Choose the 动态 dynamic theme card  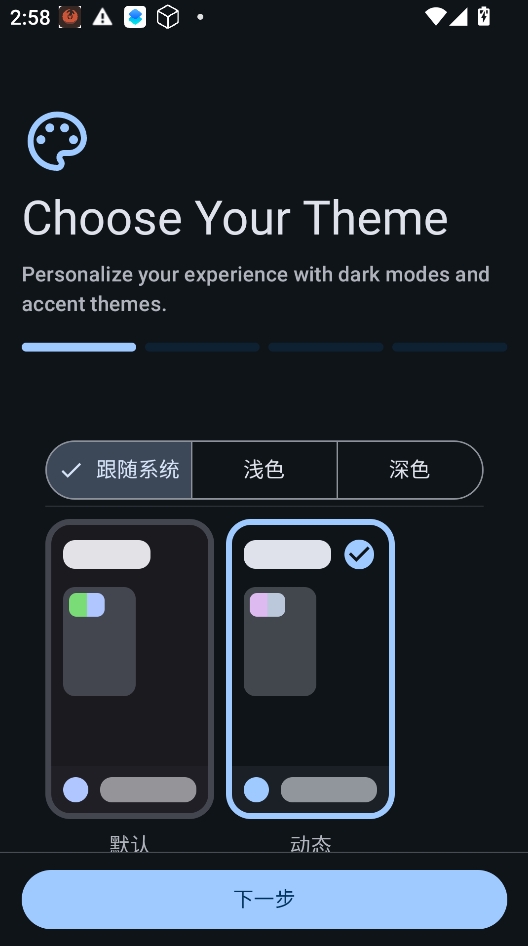310,669
